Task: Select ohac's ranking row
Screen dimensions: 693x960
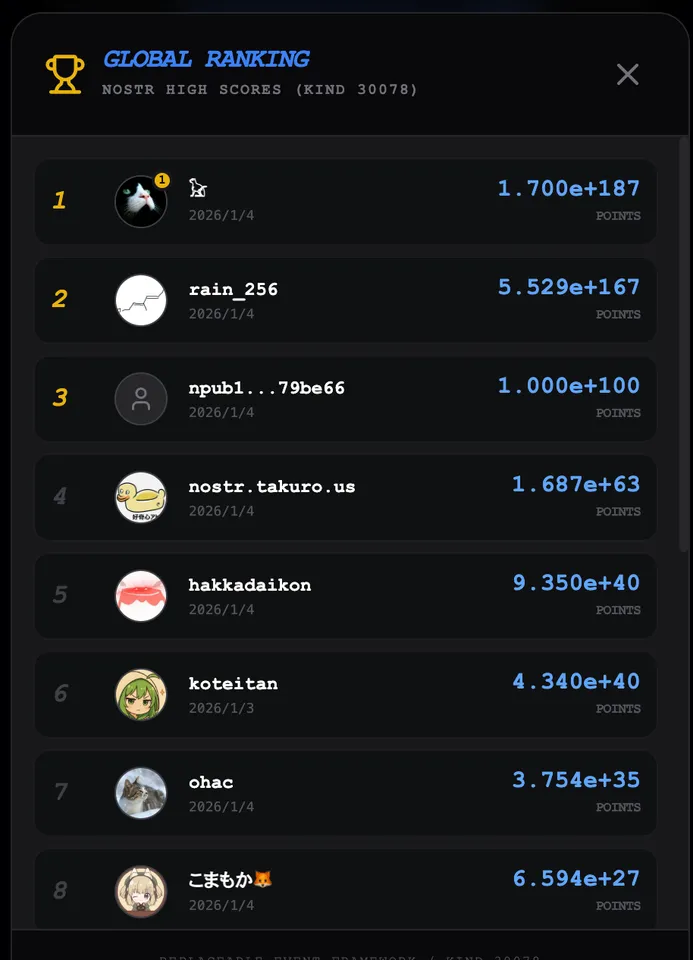Action: [x=345, y=793]
